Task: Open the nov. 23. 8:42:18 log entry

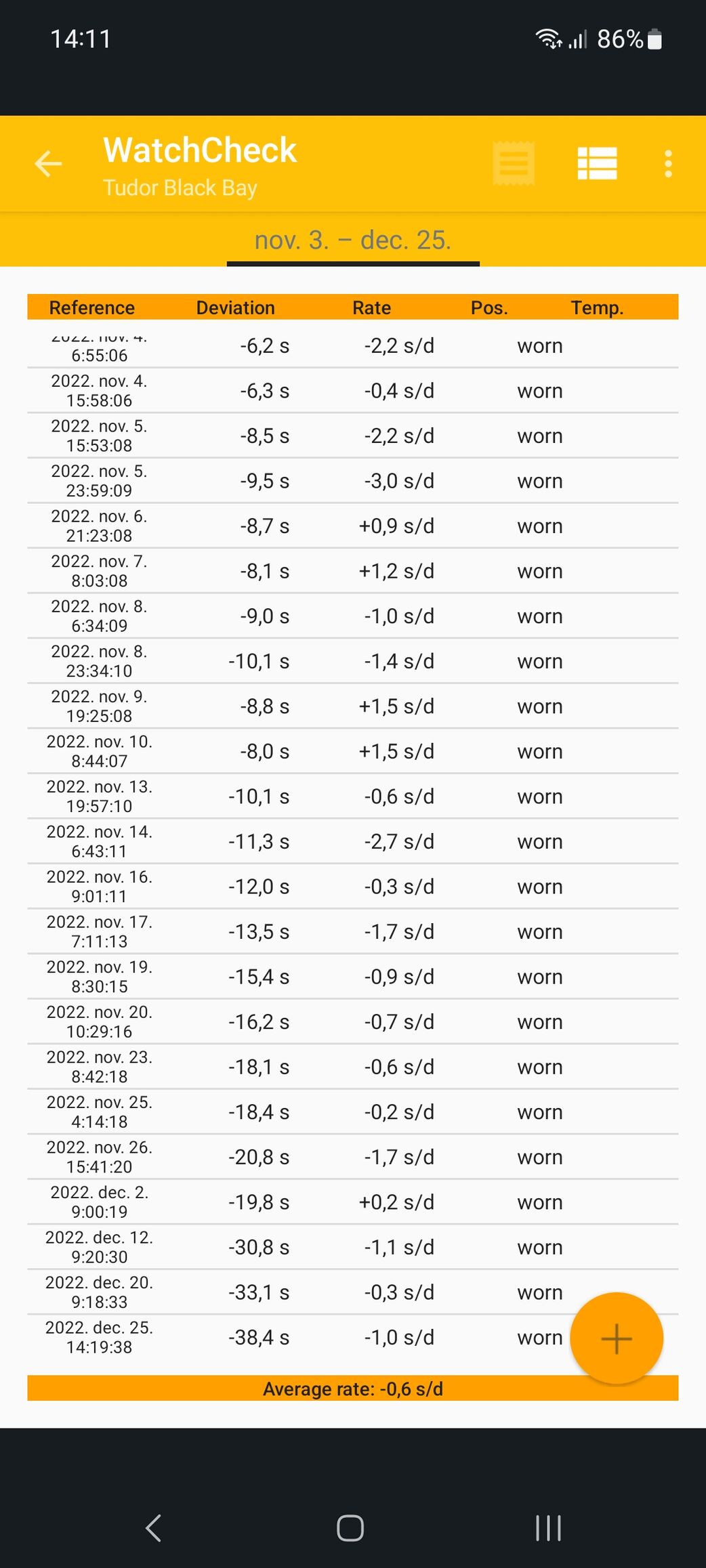Action: pyautogui.click(x=353, y=1067)
